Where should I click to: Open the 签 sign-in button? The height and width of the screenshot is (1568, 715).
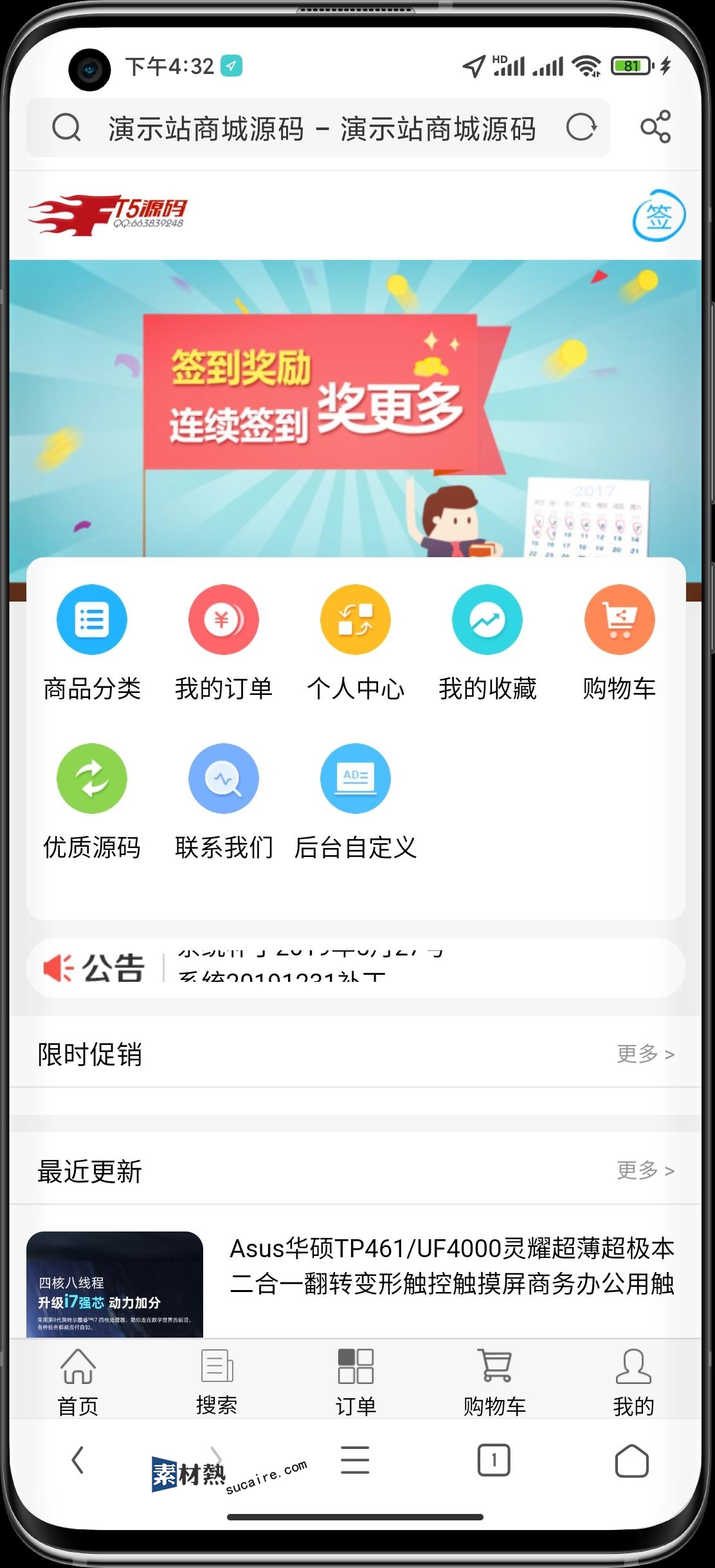658,216
